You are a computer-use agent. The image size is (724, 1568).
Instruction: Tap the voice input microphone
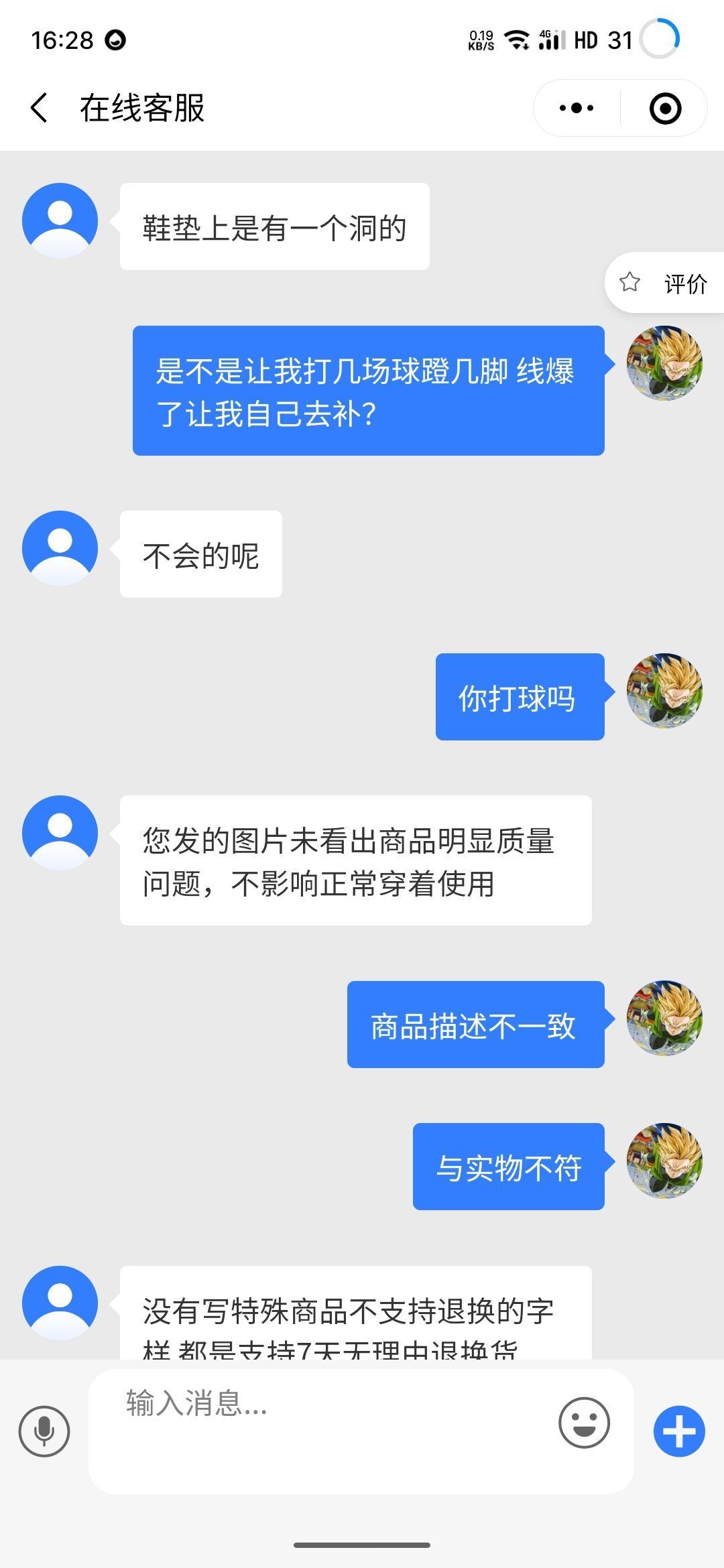pos(44,1432)
